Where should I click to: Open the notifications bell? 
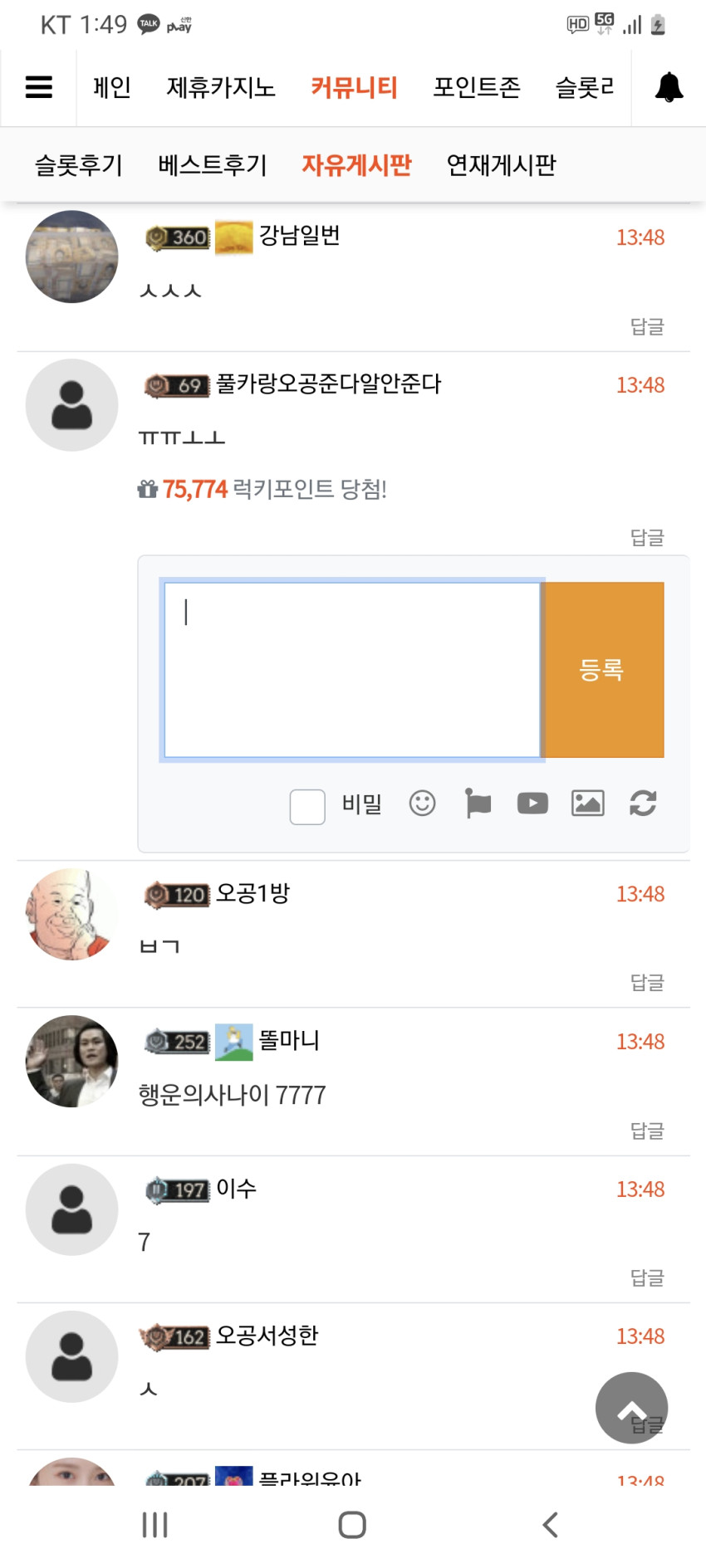pos(669,87)
